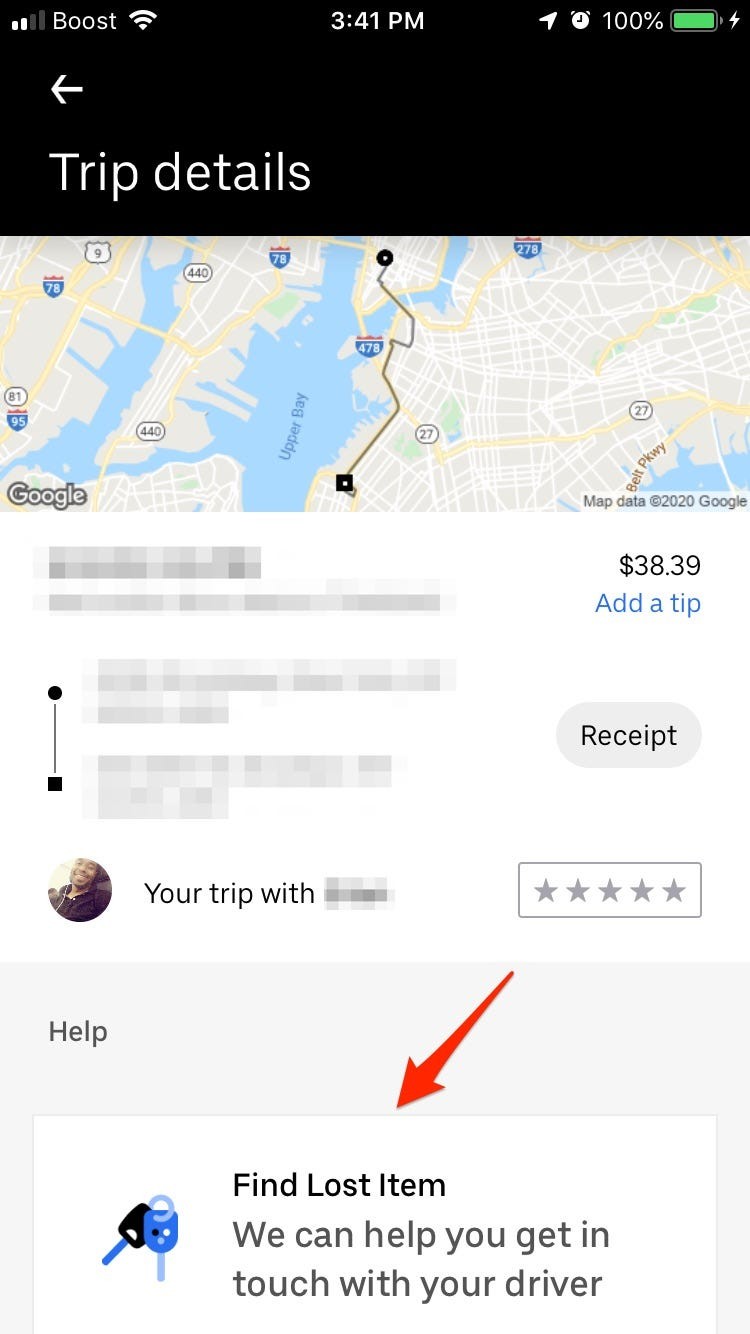Viewport: 750px width, 1334px height.
Task: Tap the Help section header
Action: tap(78, 1031)
